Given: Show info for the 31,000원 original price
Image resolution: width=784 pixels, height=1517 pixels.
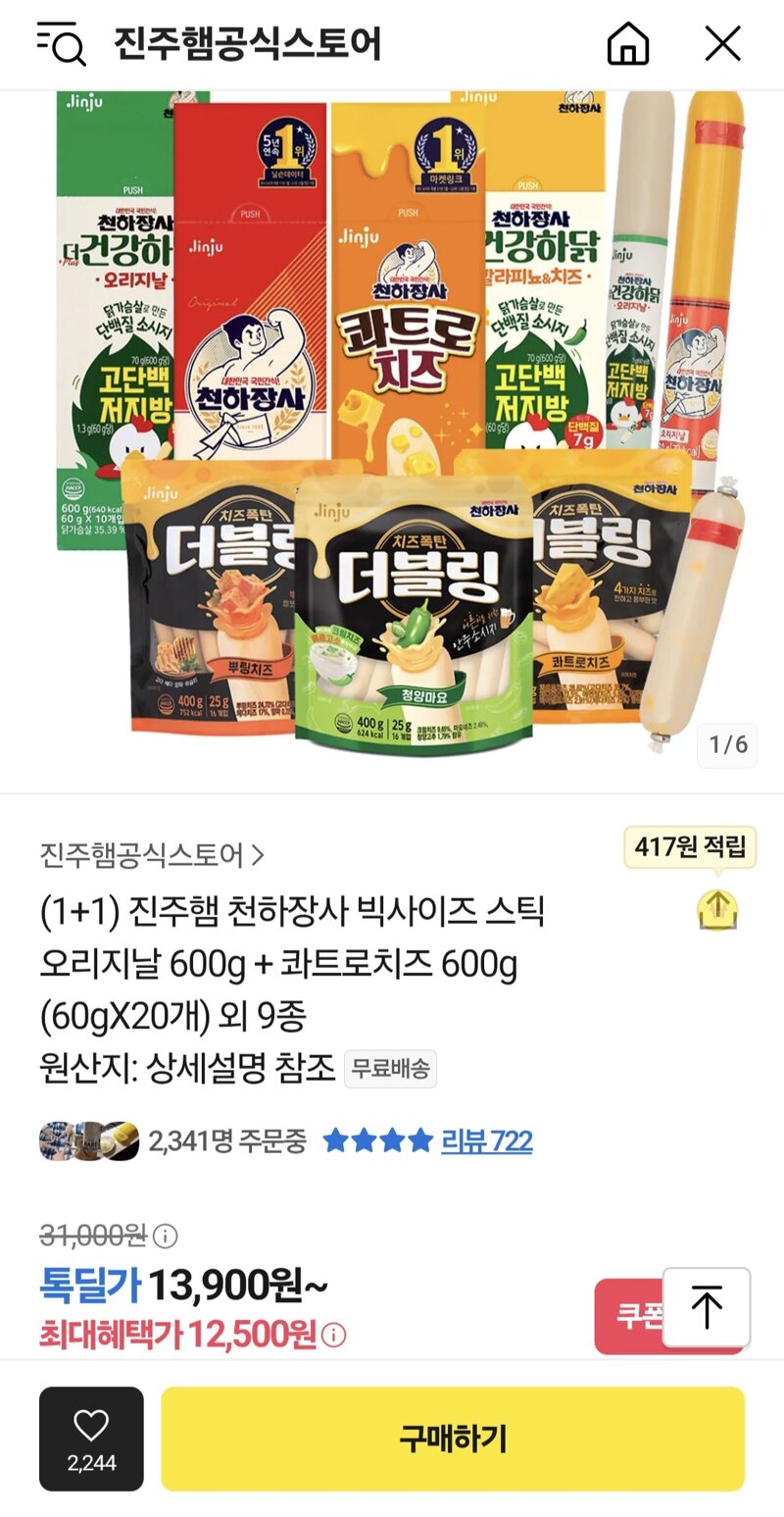Looking at the screenshot, I should pyautogui.click(x=166, y=1236).
